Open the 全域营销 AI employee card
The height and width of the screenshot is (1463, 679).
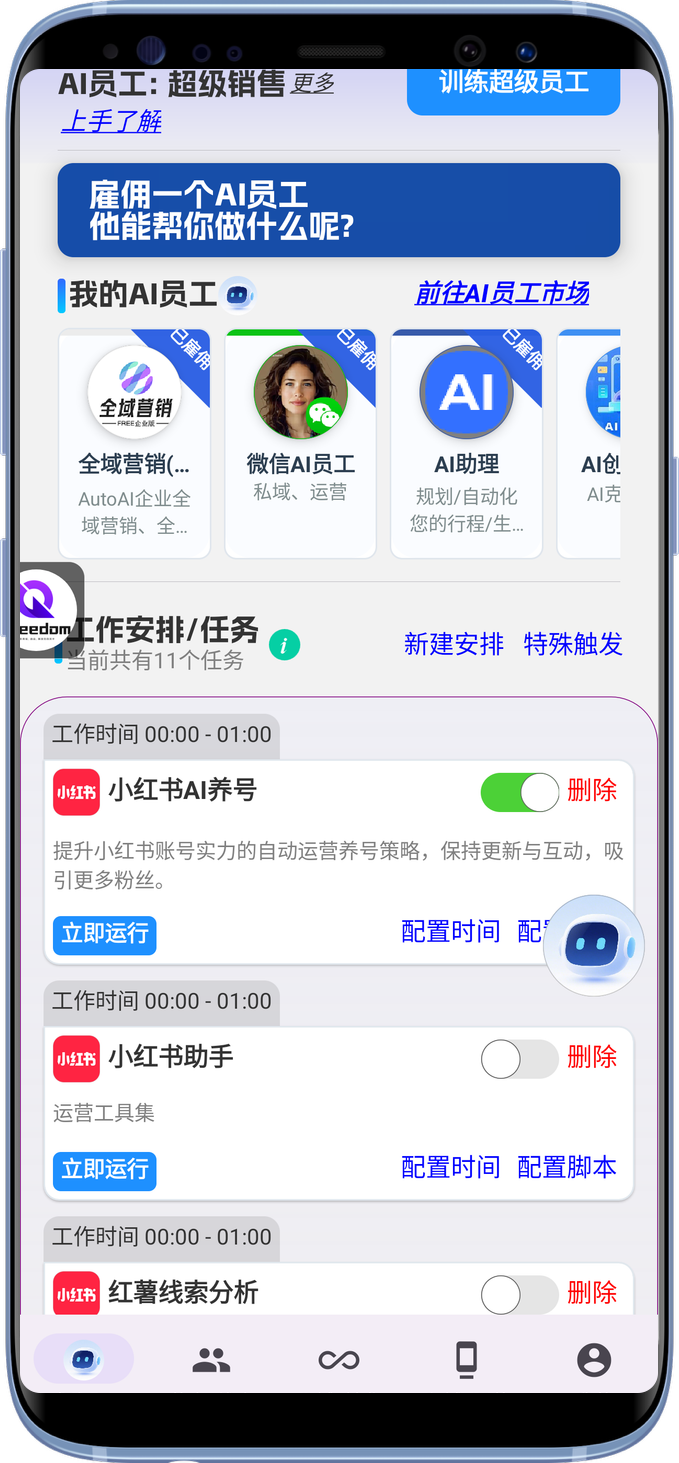[134, 443]
